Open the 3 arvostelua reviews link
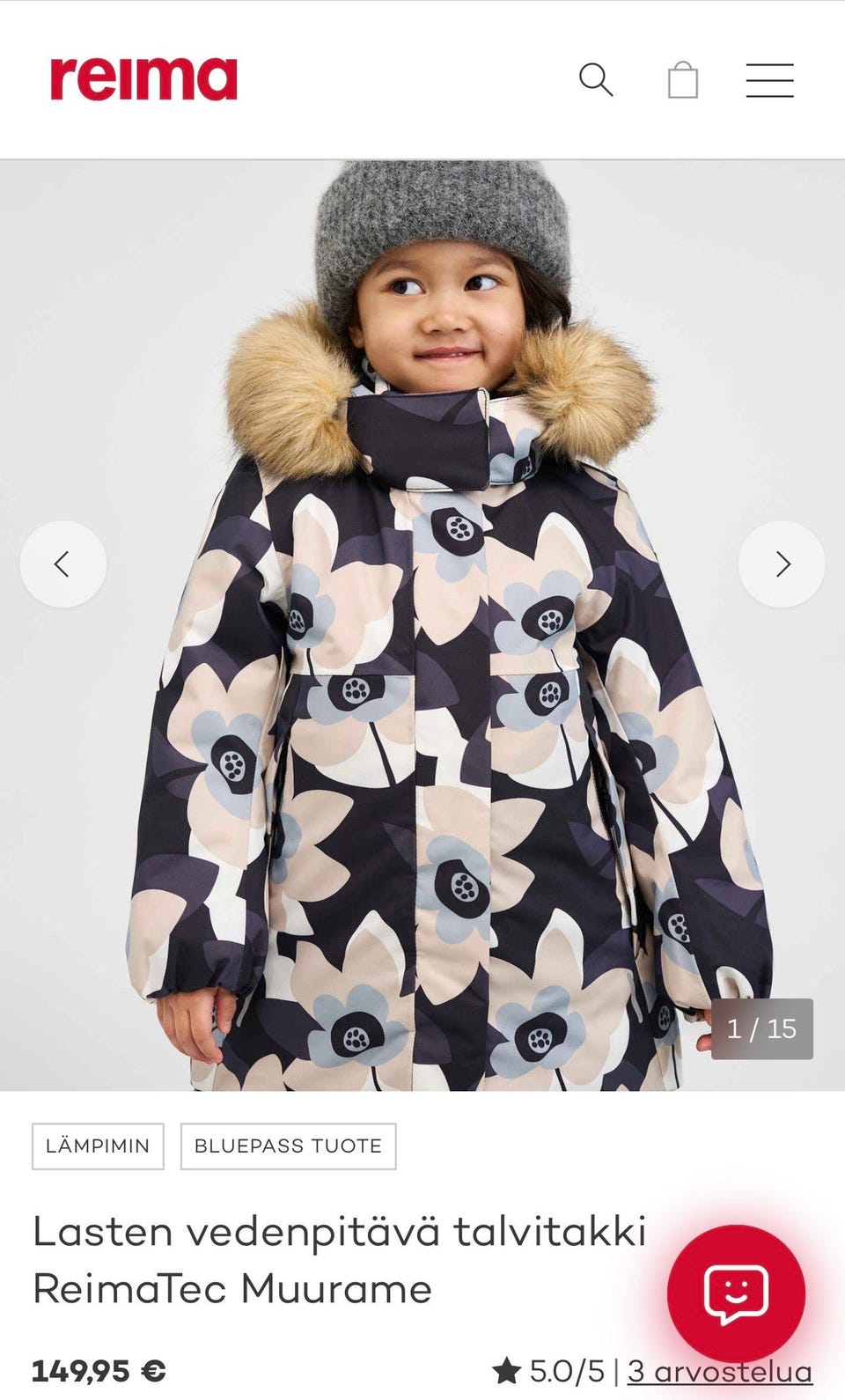 point(719,1371)
